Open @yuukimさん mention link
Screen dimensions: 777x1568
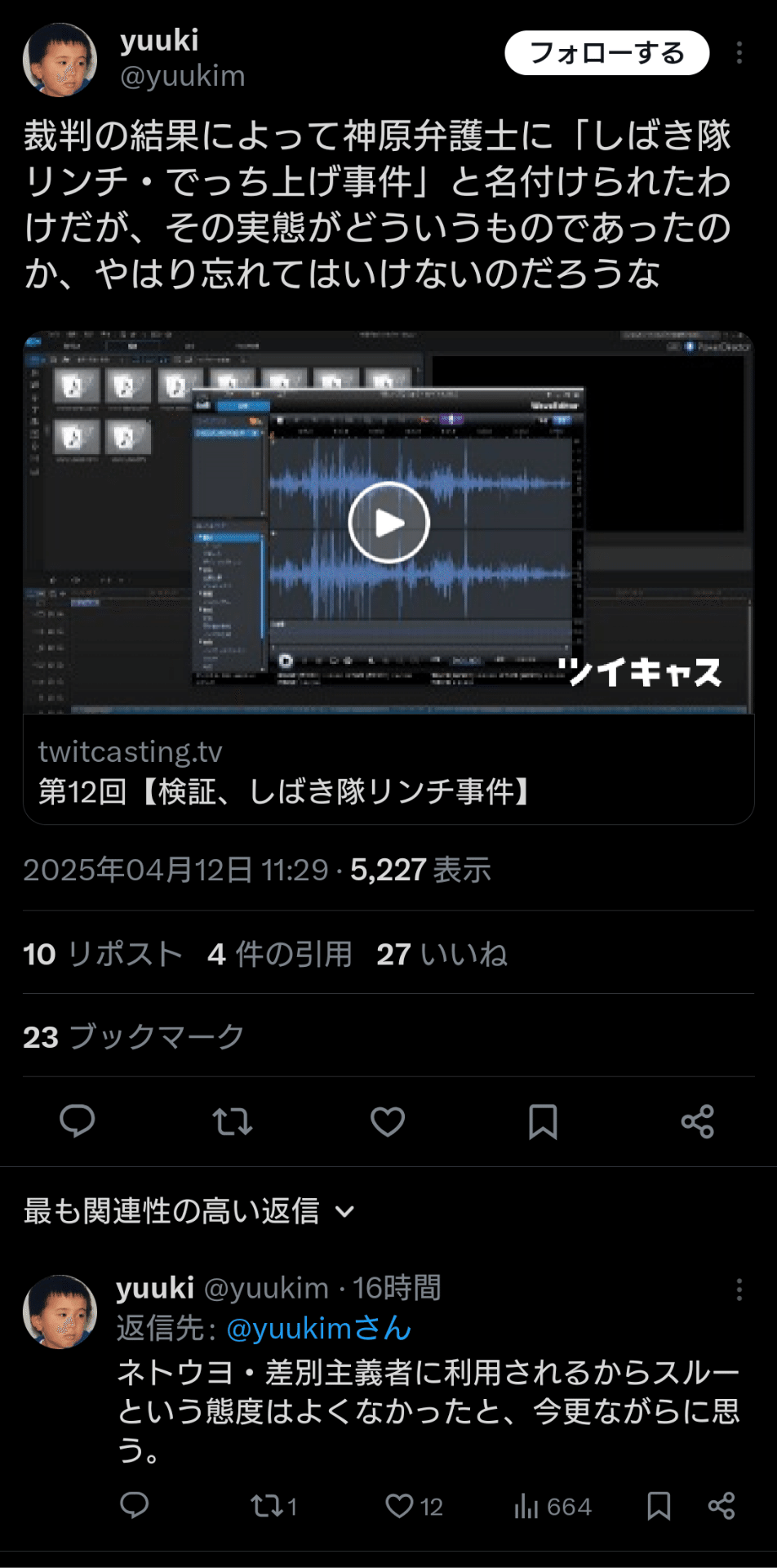click(318, 1329)
